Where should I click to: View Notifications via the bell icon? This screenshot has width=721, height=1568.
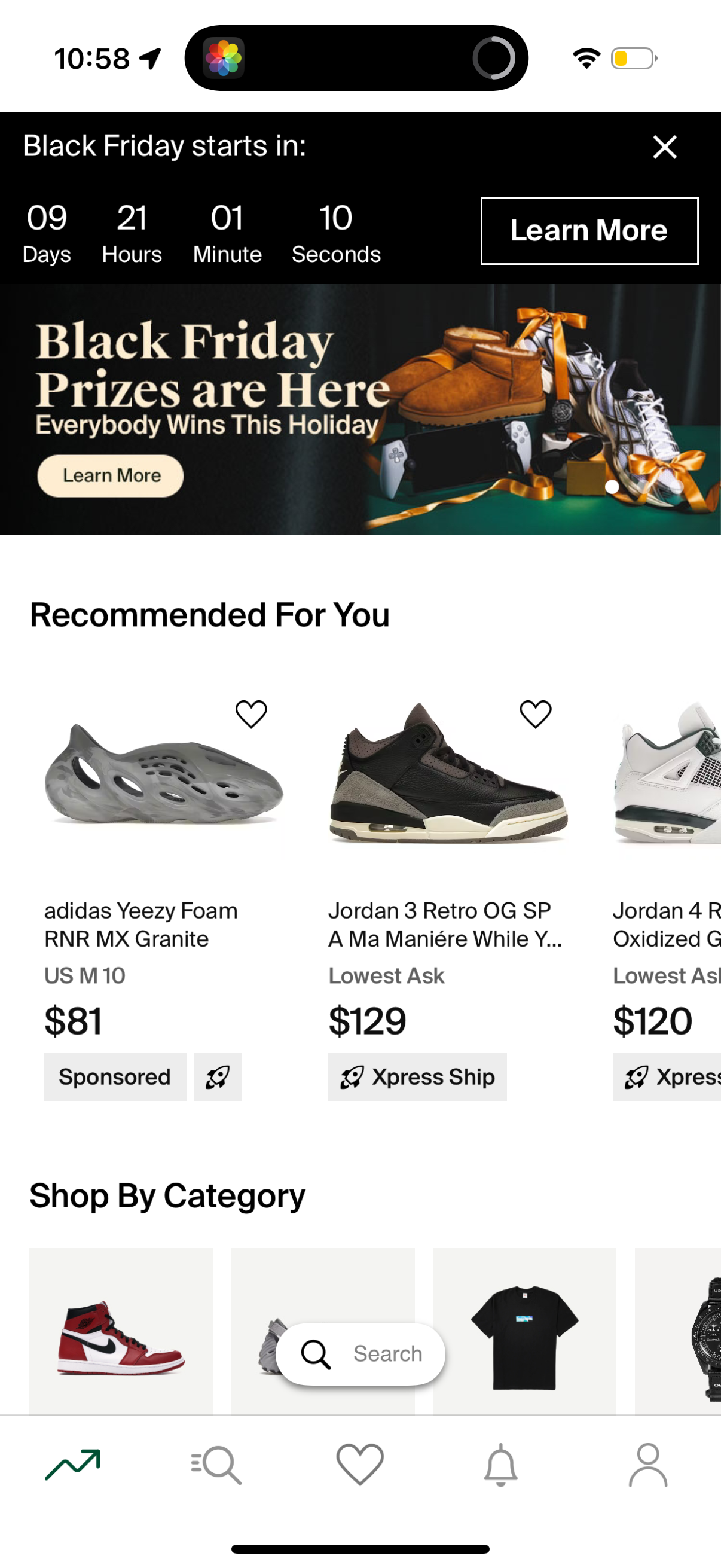504,1465
